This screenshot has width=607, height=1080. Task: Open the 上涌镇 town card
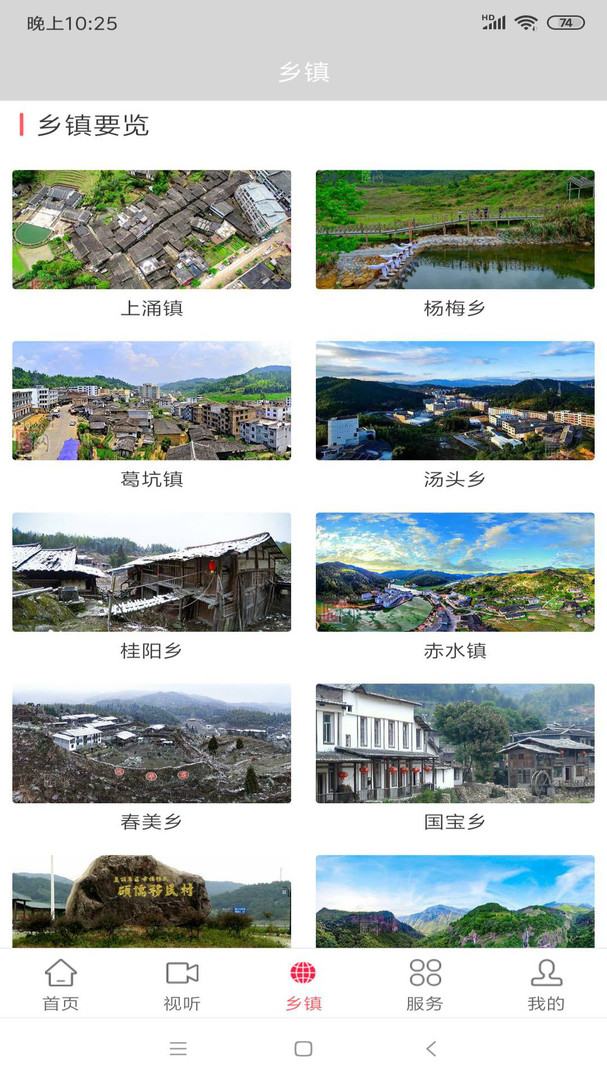[x=152, y=244]
